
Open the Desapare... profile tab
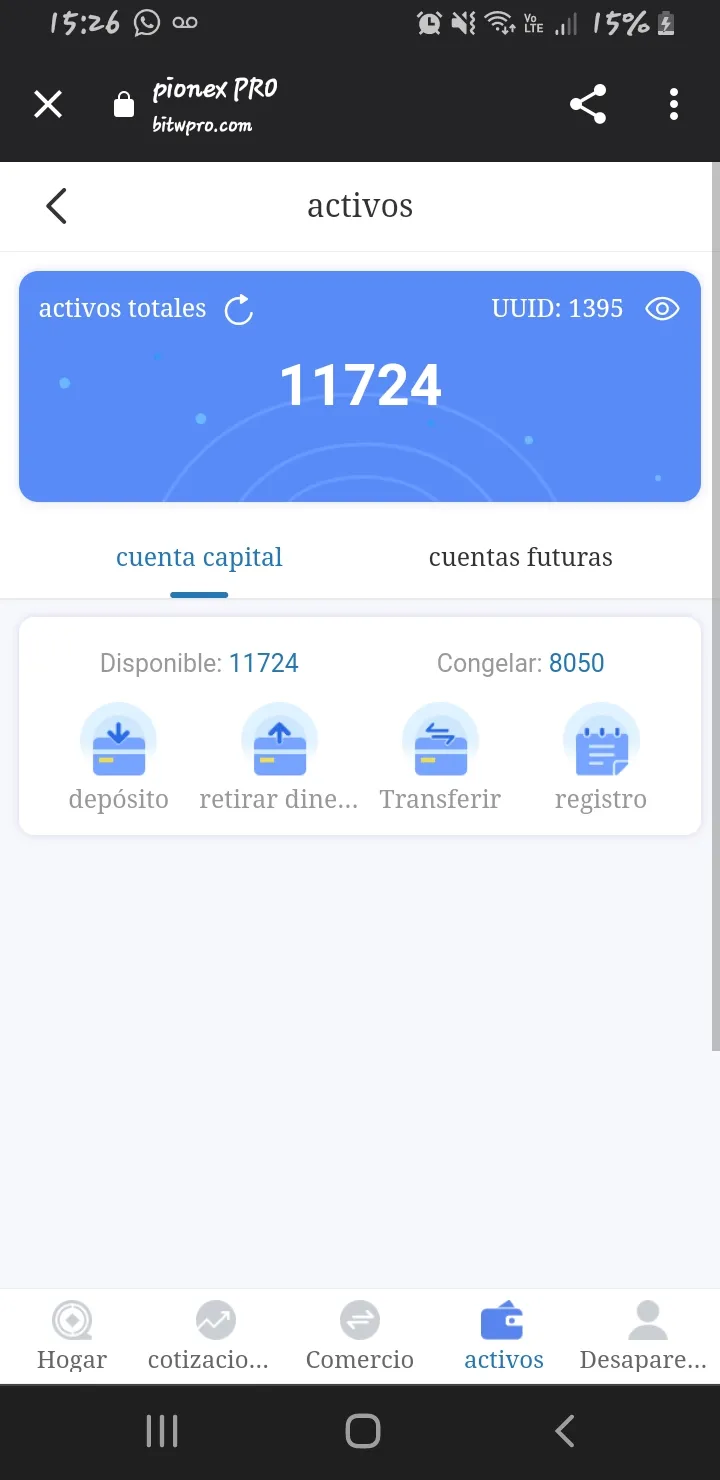pyautogui.click(x=644, y=1336)
